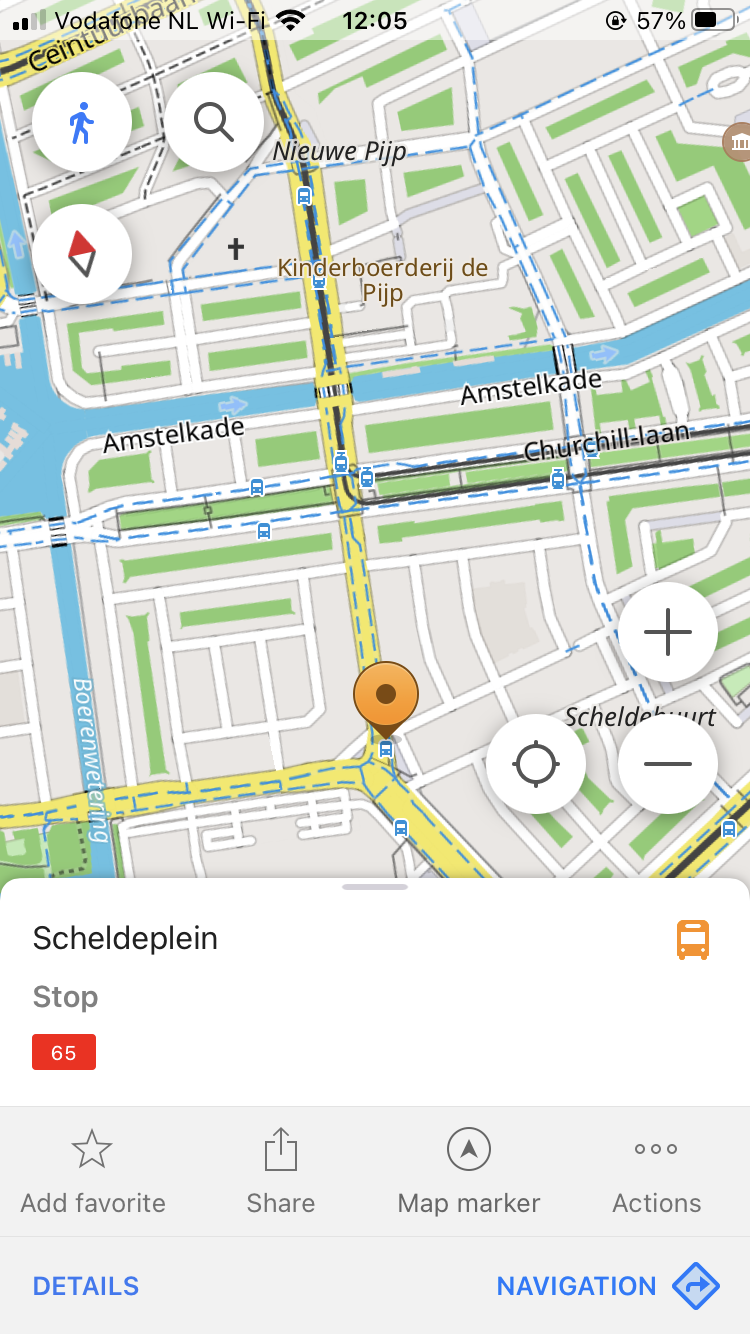This screenshot has width=750, height=1334.
Task: Set a map marker here
Action: [468, 1171]
